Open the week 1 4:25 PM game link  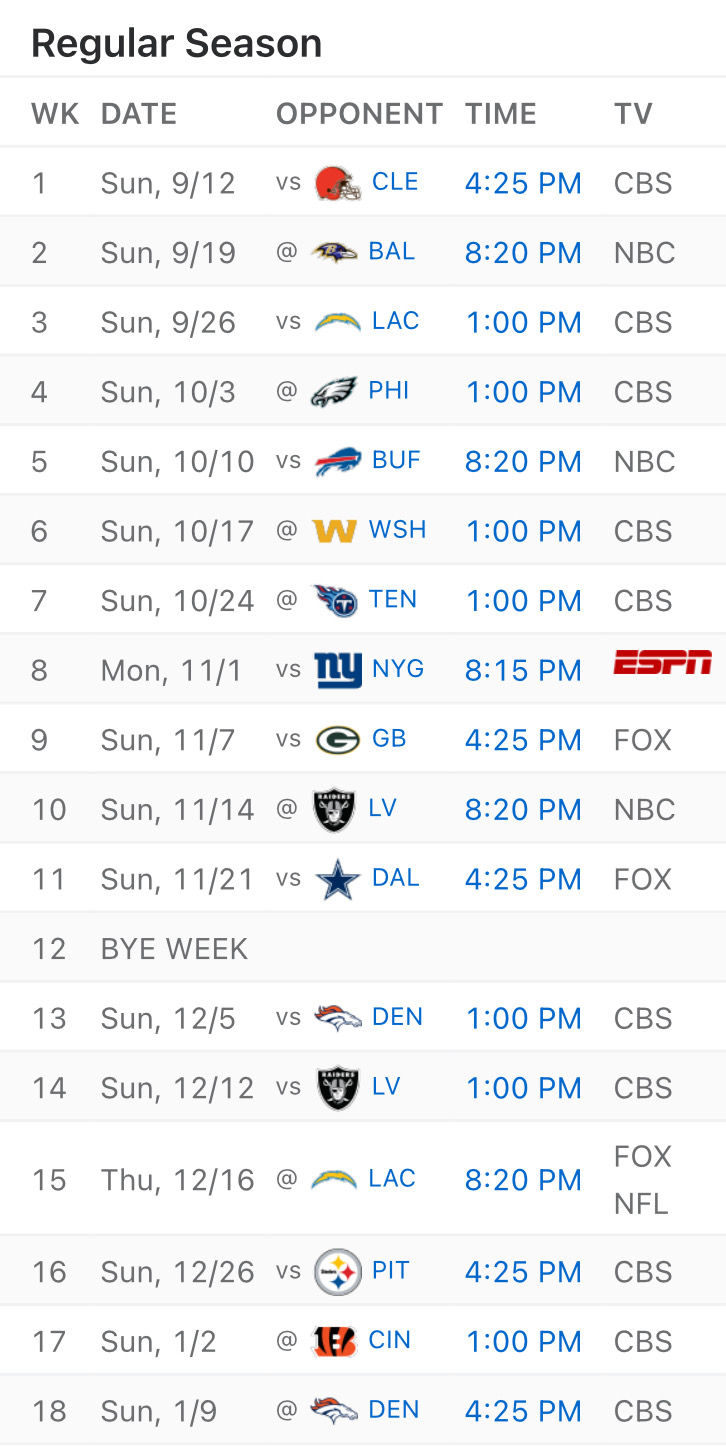tap(523, 183)
